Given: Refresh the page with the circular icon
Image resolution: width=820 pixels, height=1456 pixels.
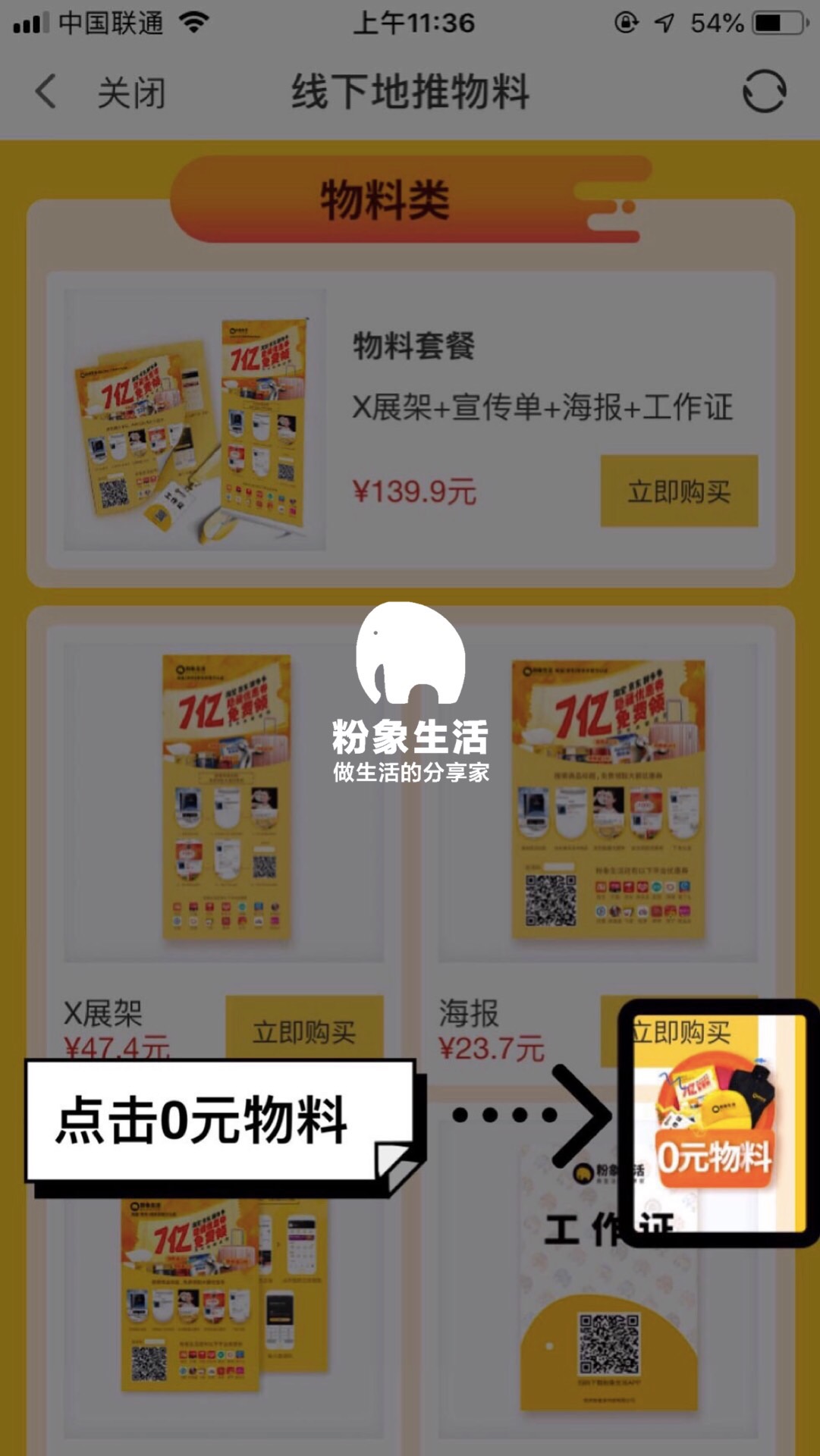Looking at the screenshot, I should click(764, 92).
